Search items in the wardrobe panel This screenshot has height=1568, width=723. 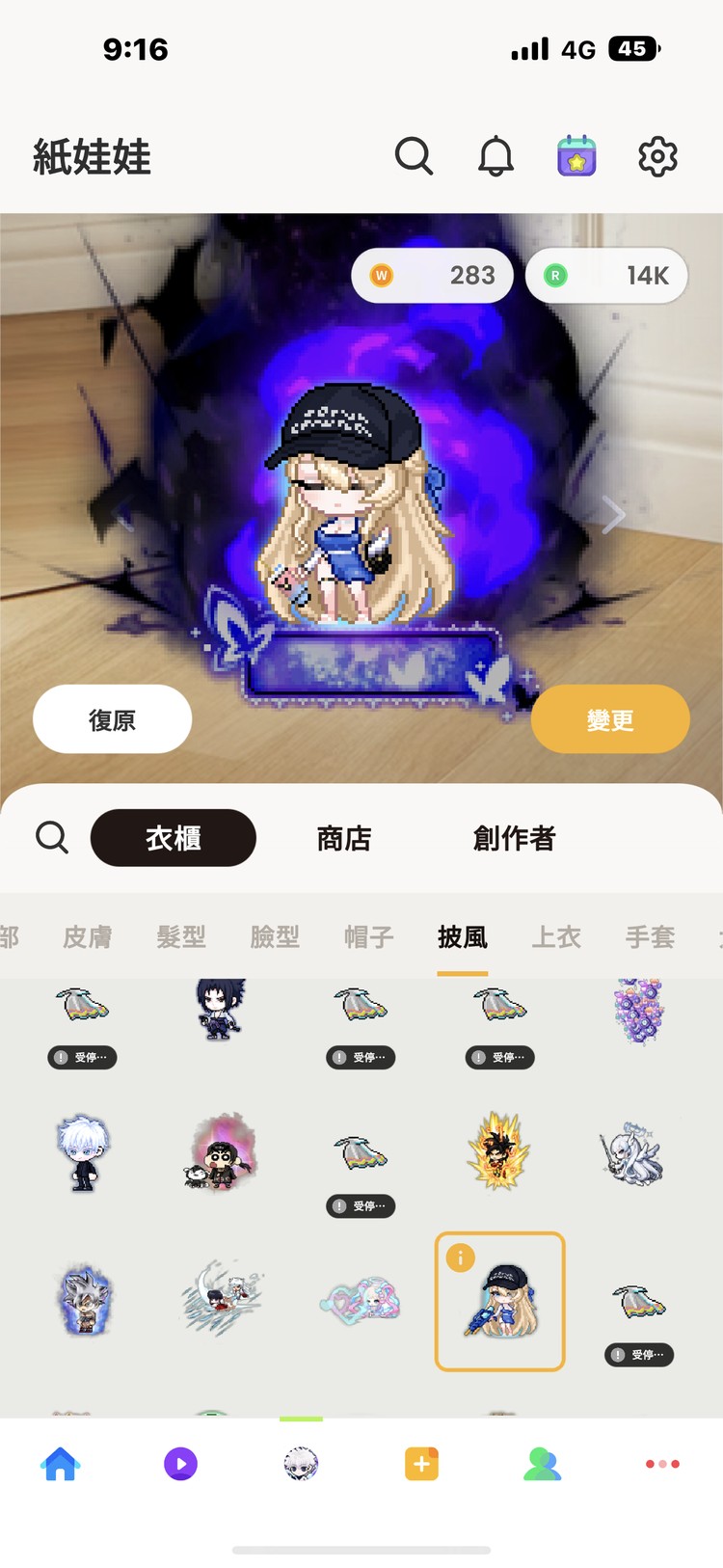(52, 837)
